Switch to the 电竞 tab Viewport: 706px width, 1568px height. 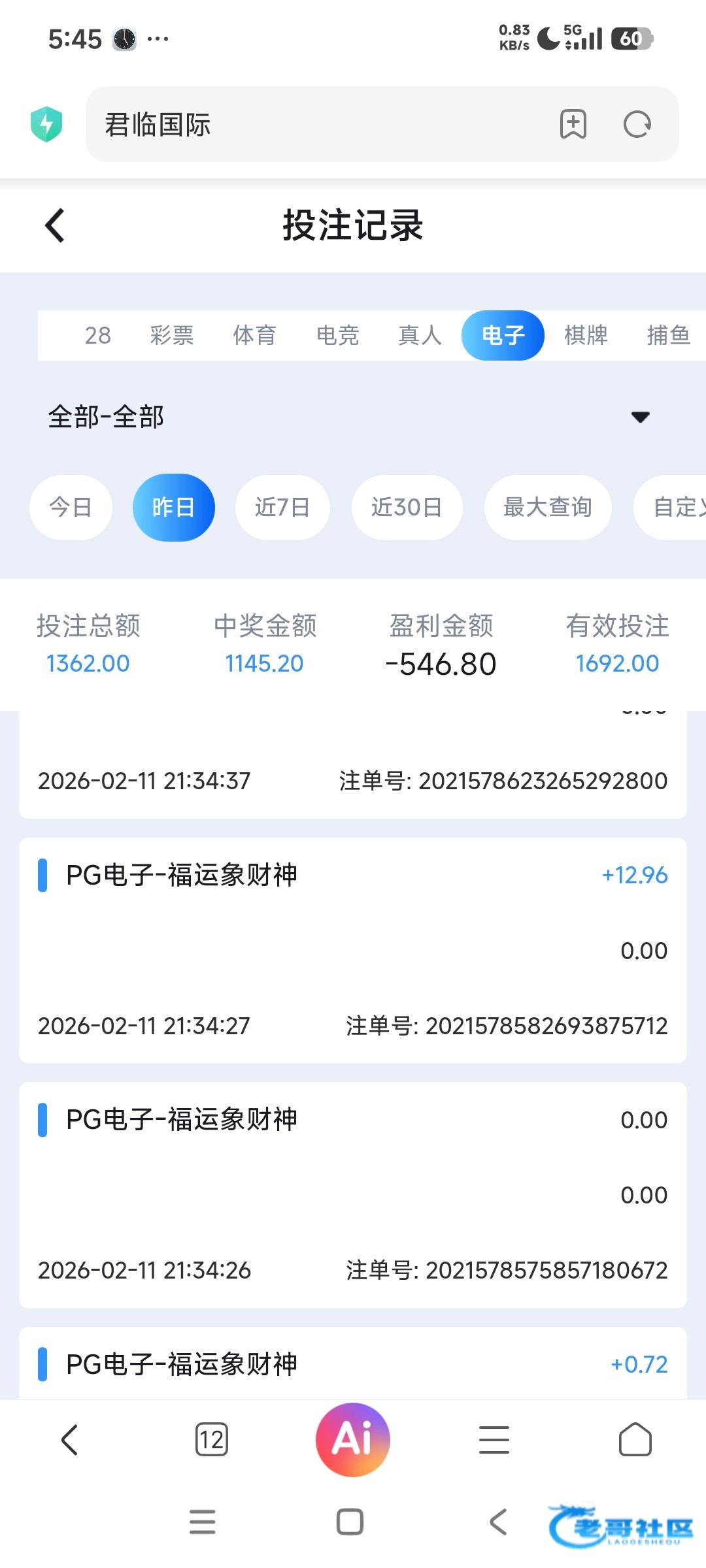pos(337,335)
